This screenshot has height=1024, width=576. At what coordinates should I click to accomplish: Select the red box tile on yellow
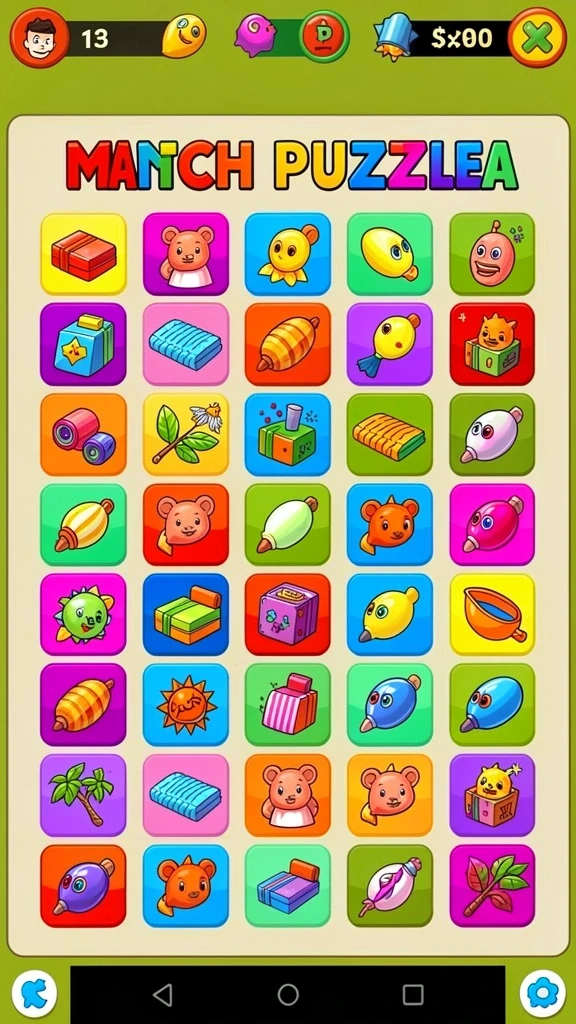point(84,254)
